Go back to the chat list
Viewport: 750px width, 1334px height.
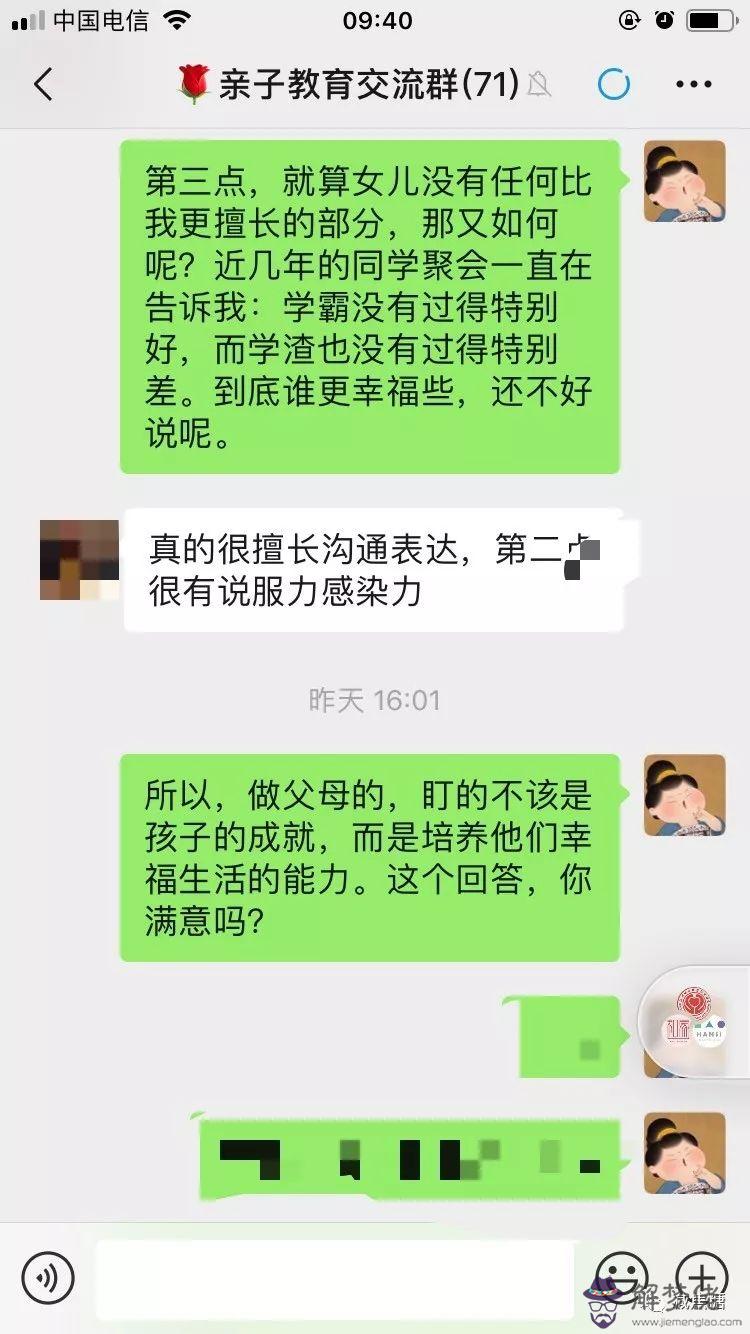(43, 85)
